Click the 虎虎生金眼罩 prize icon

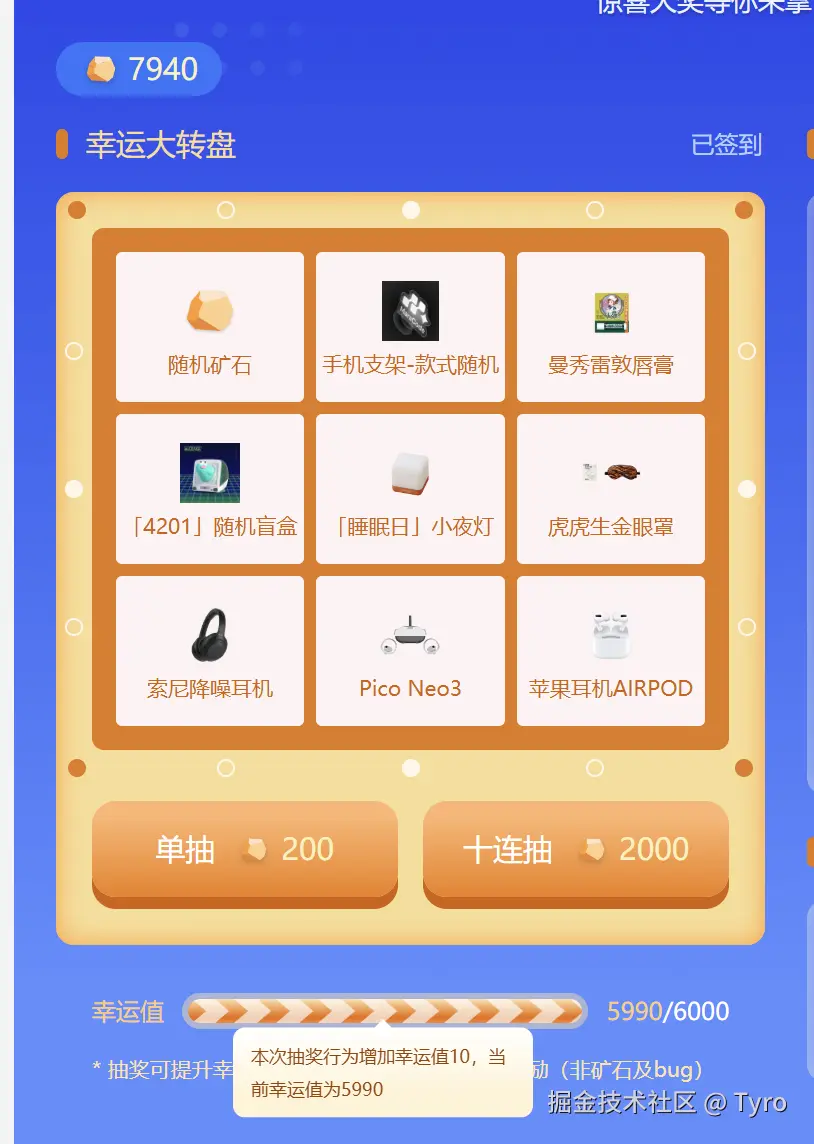point(611,472)
